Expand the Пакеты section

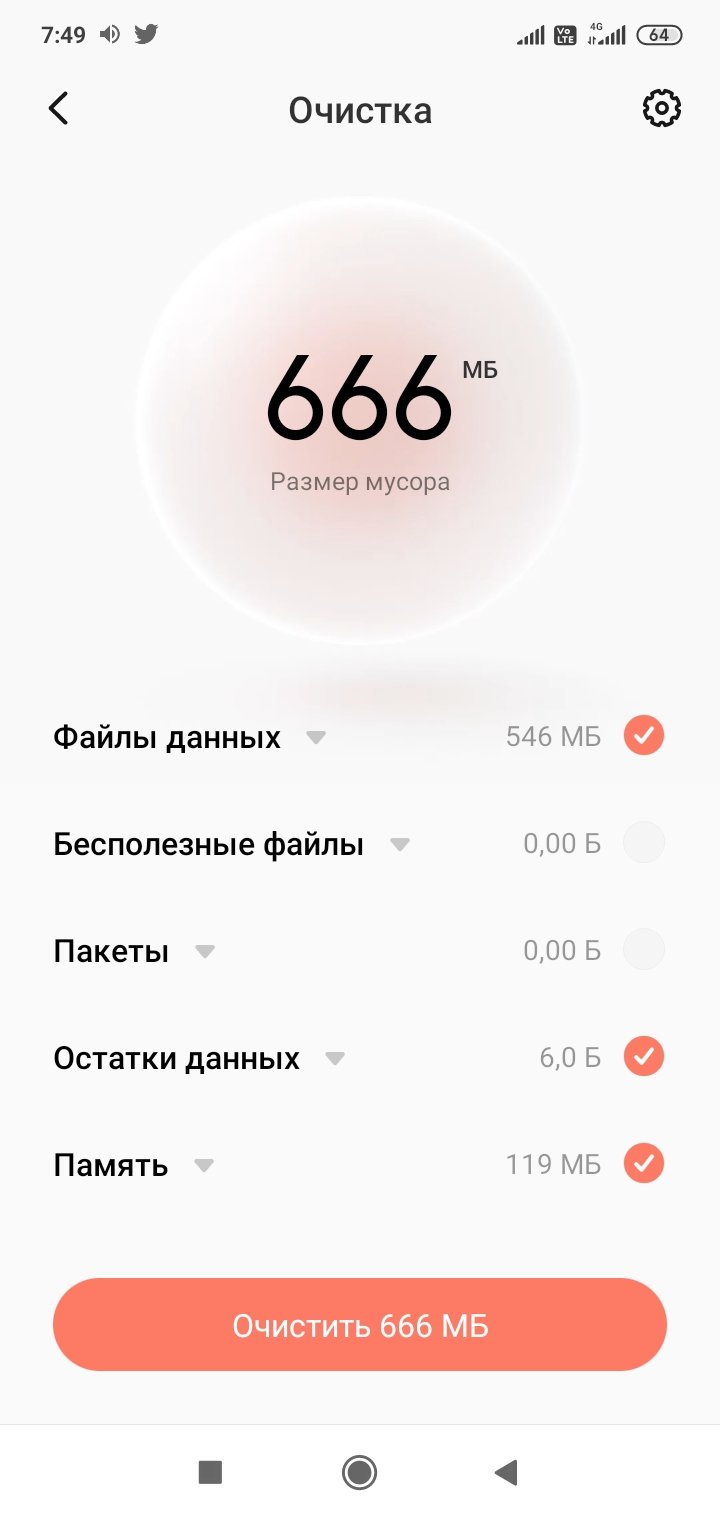point(205,952)
